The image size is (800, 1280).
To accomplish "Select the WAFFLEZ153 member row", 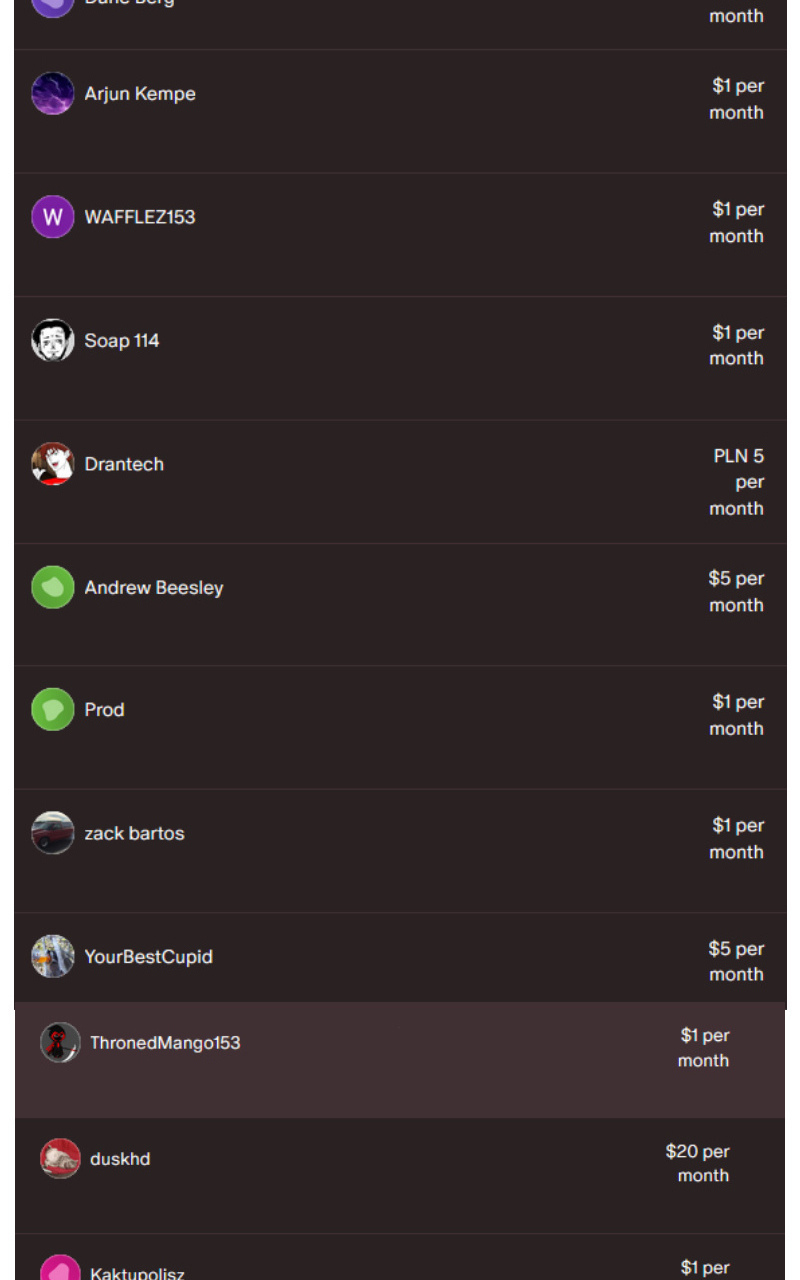I will pos(400,234).
